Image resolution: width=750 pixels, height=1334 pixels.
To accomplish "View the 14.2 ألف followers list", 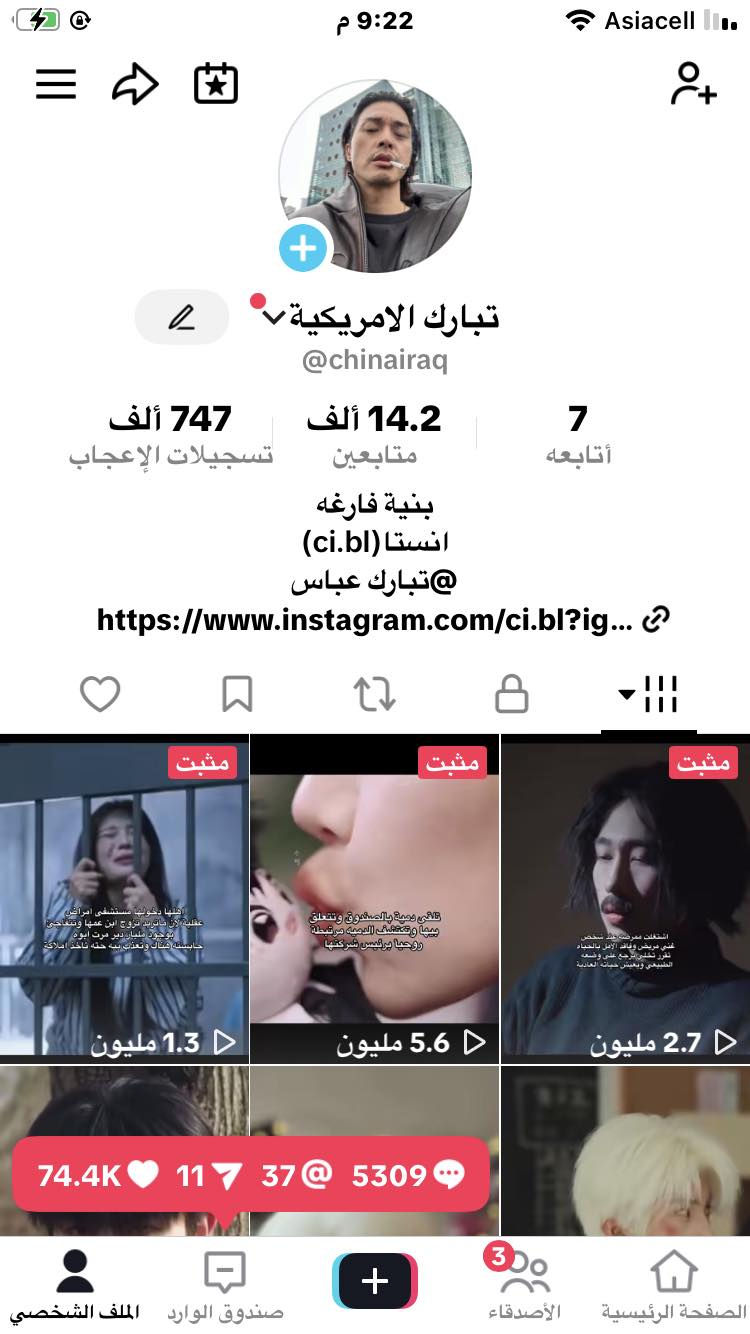I will click(x=374, y=434).
